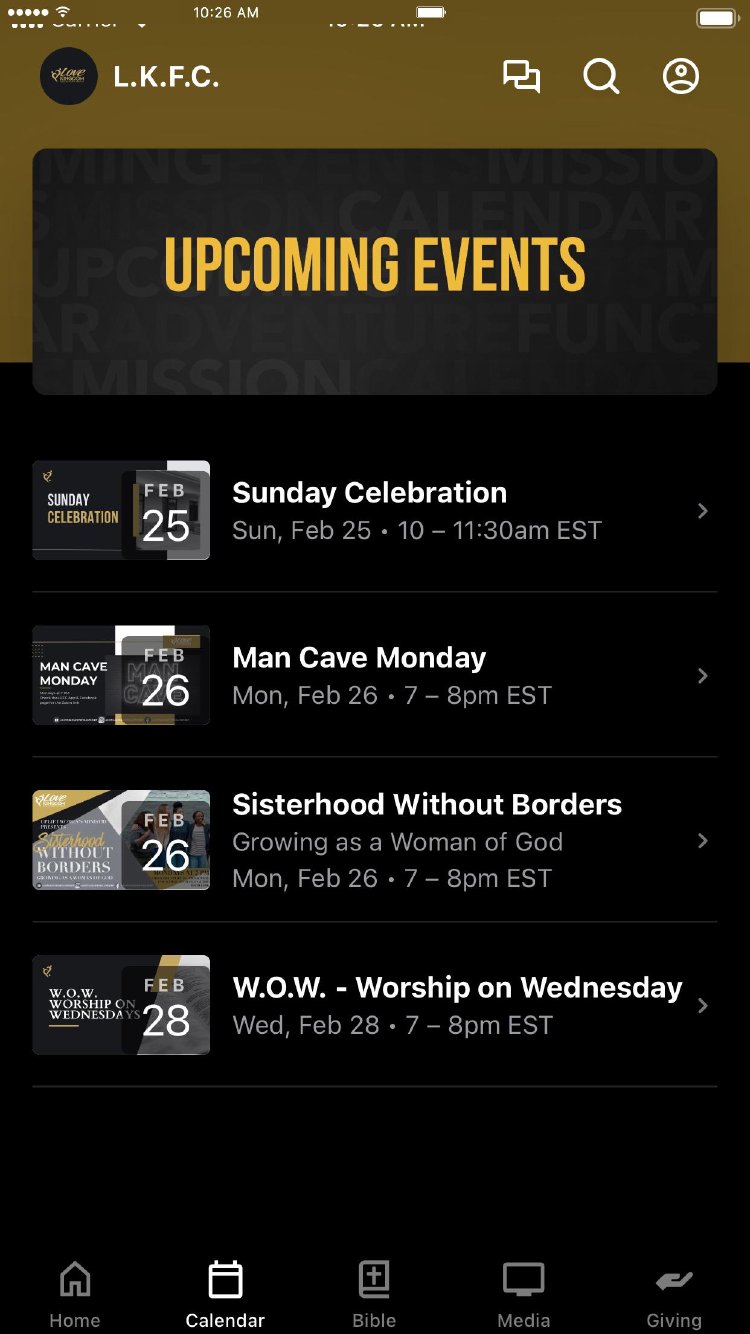Open the user profile icon
Viewport: 750px width, 1334px height.
click(681, 77)
